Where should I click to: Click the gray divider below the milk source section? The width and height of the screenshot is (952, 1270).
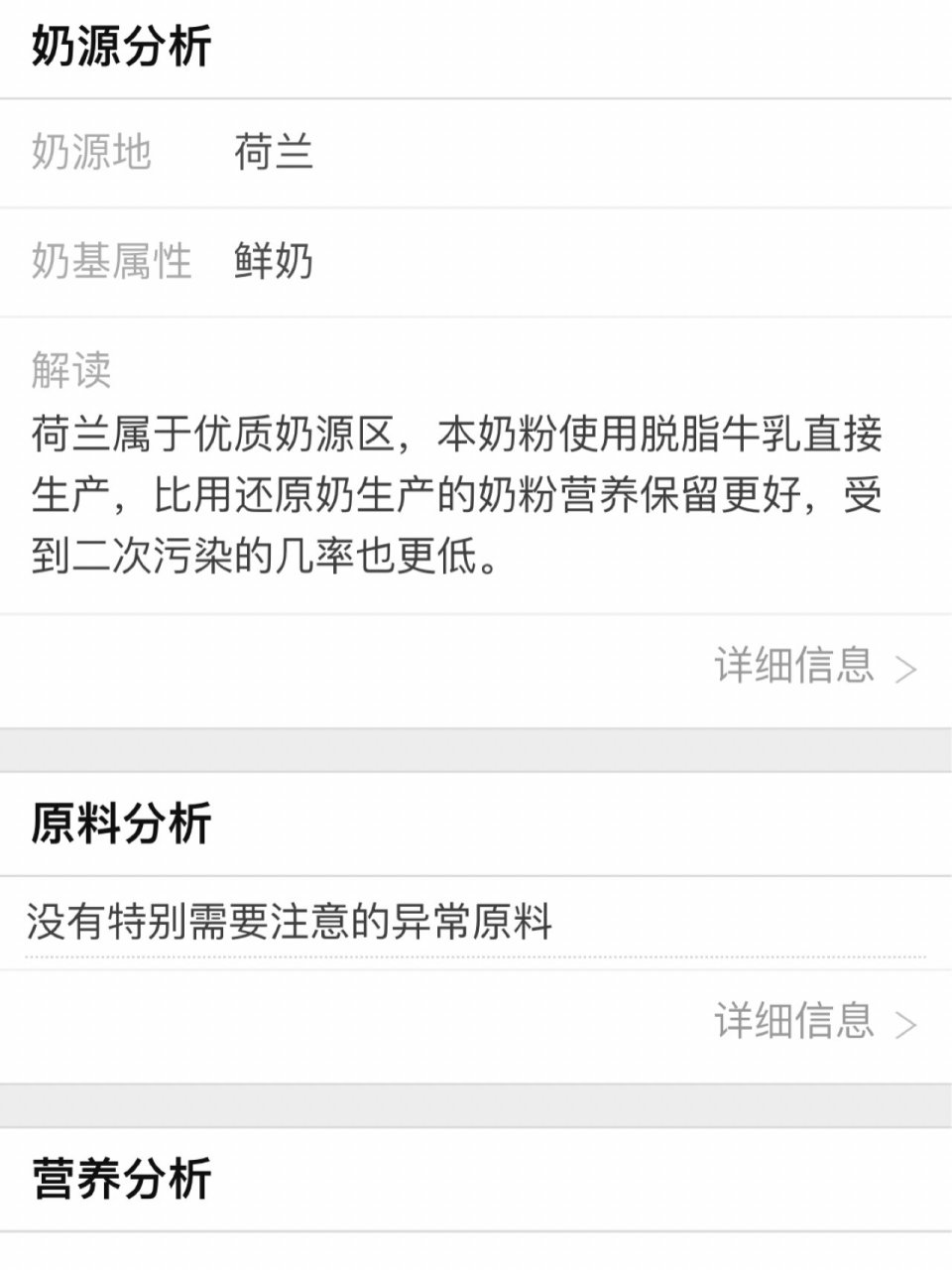(476, 751)
